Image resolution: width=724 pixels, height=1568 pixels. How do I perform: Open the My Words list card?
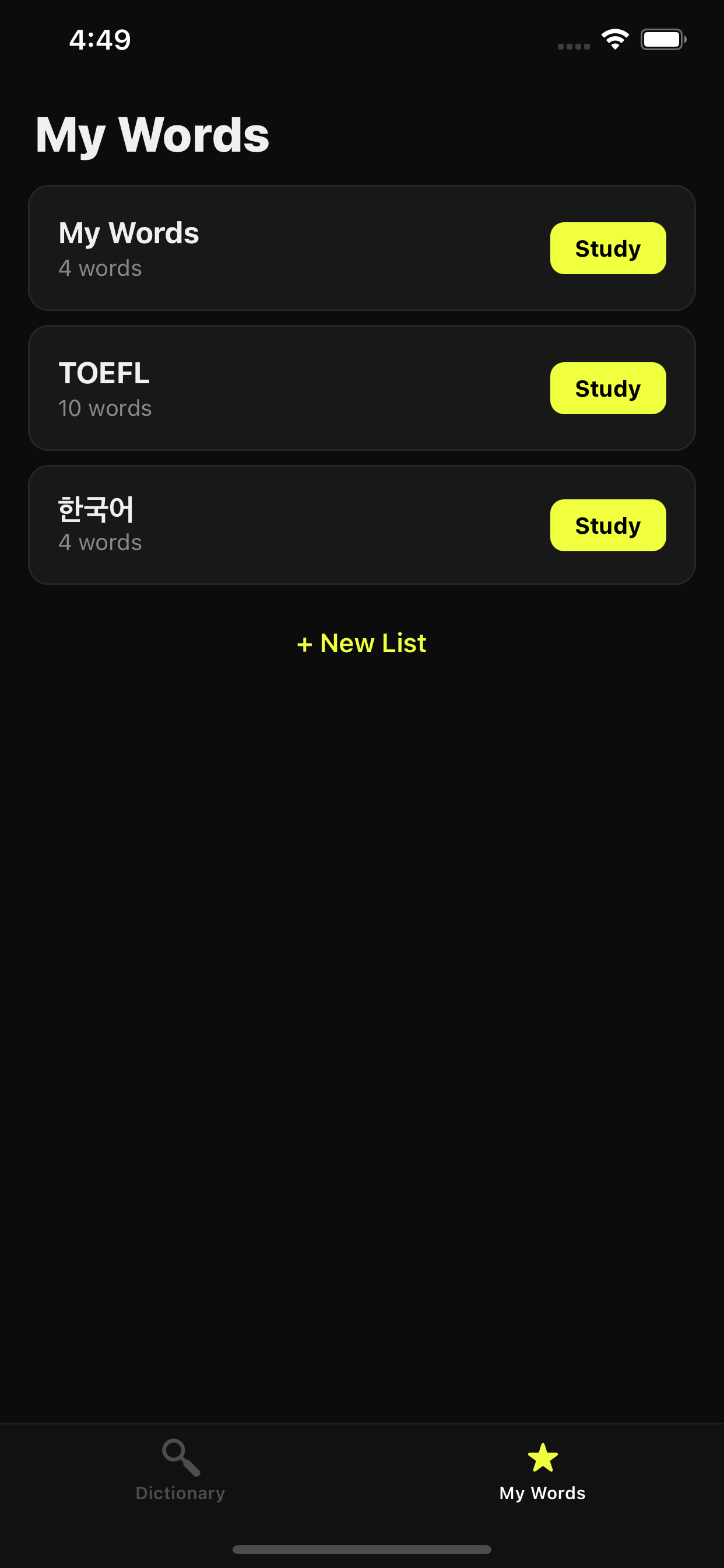pyautogui.click(x=243, y=247)
